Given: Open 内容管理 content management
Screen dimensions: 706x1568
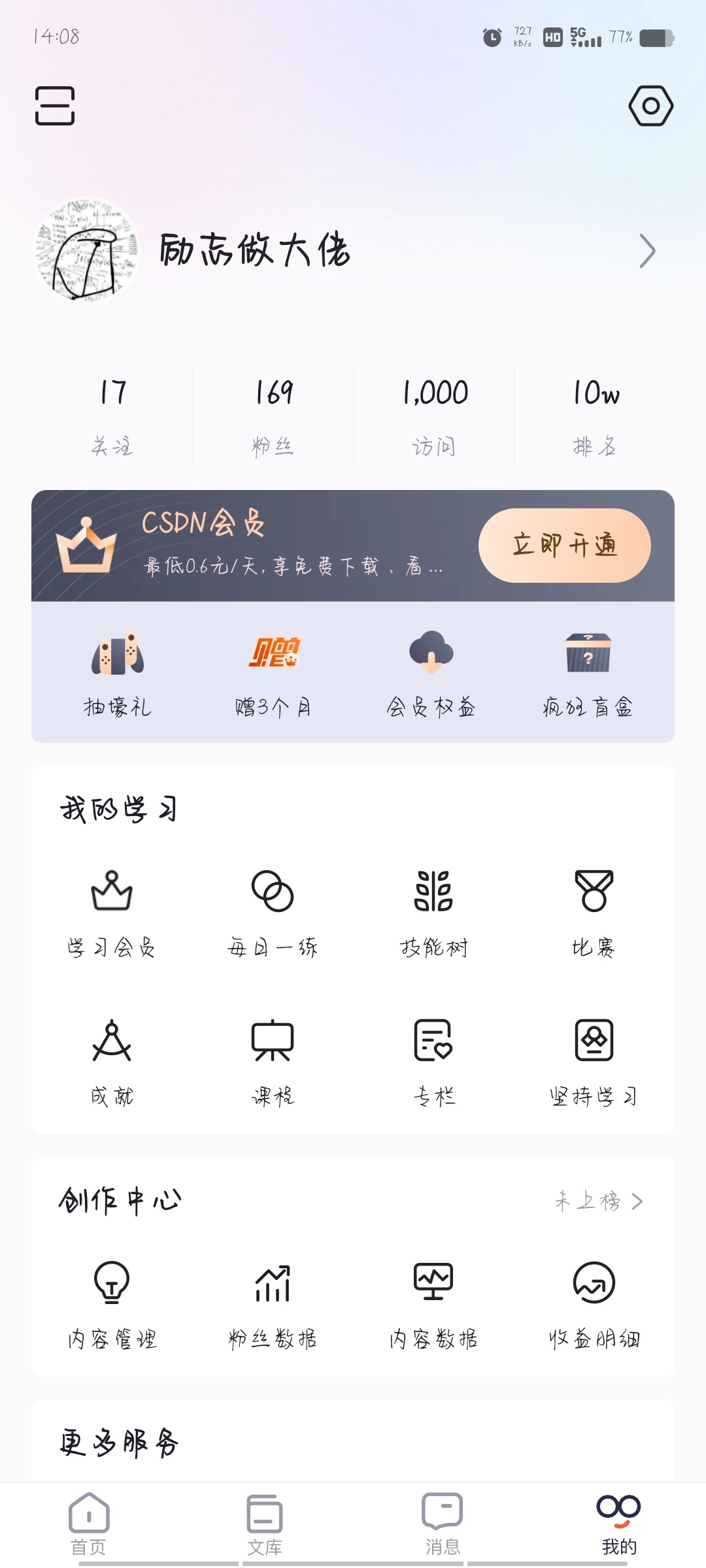Looking at the screenshot, I should click(112, 1304).
